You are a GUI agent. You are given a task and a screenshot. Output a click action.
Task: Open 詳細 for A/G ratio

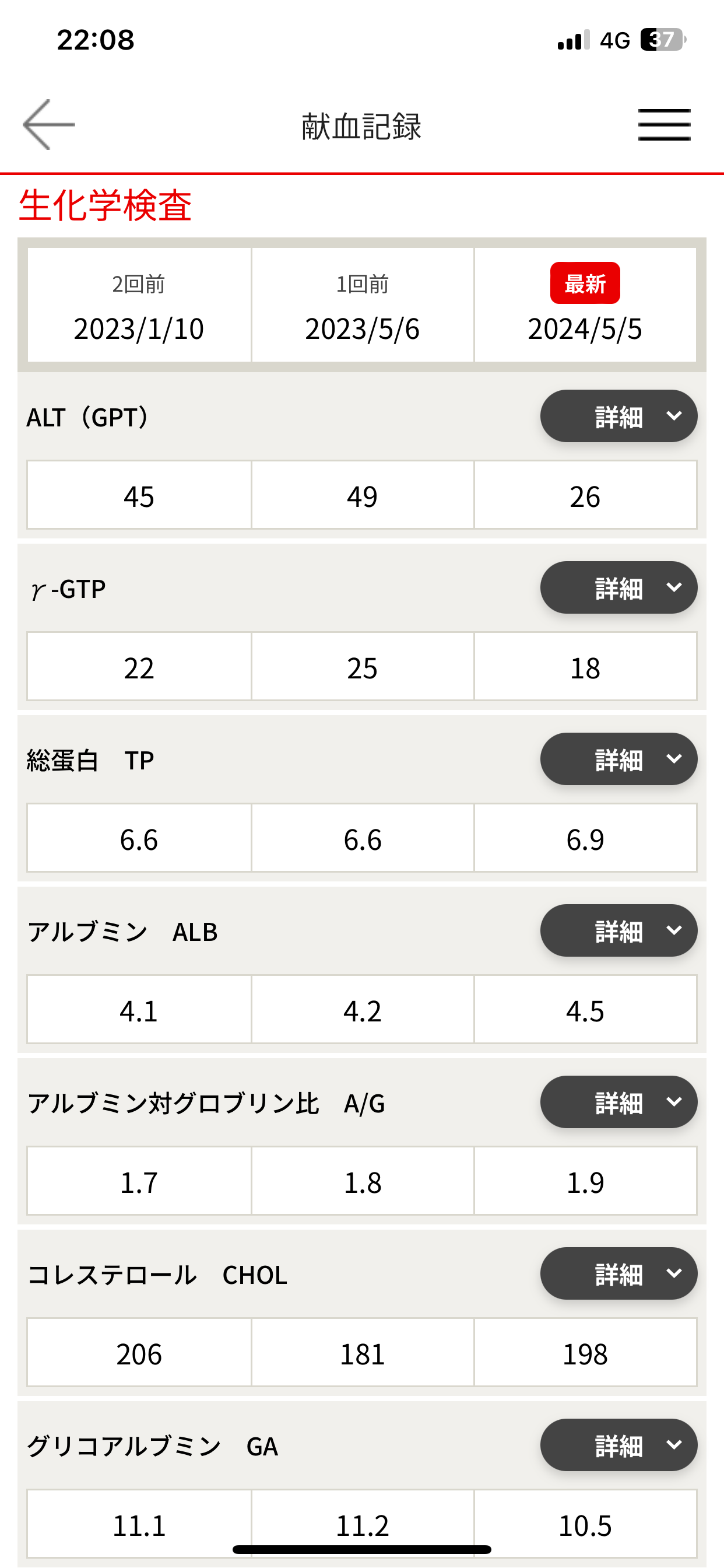pos(618,1102)
